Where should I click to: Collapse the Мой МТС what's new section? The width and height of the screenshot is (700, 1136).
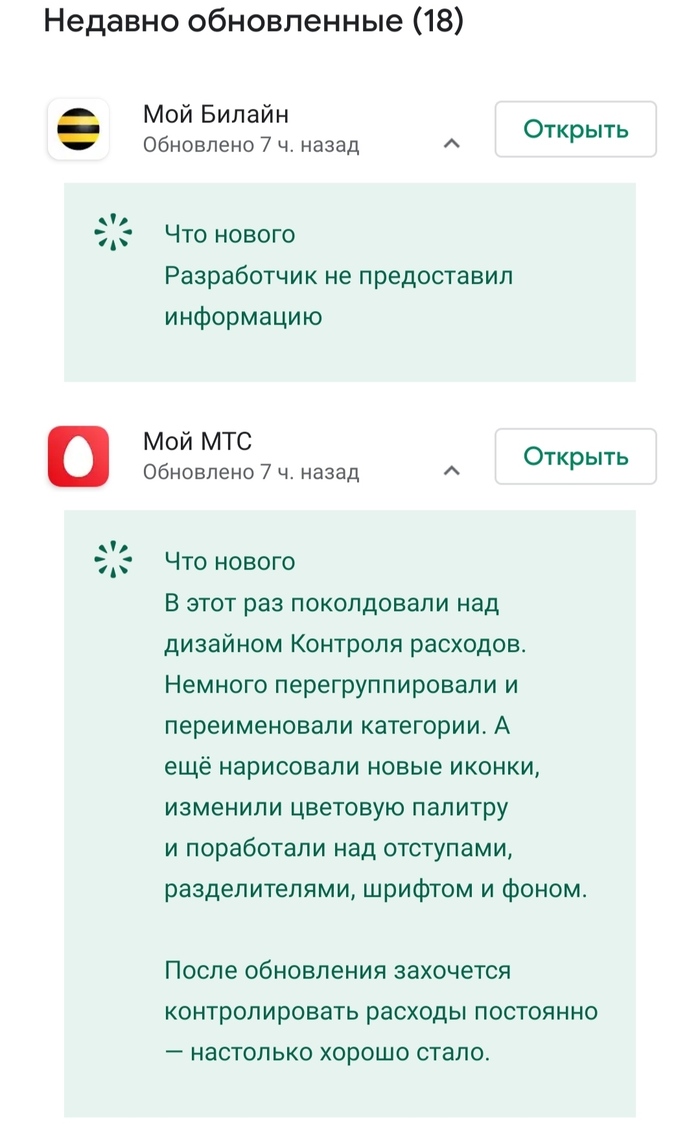coord(451,470)
